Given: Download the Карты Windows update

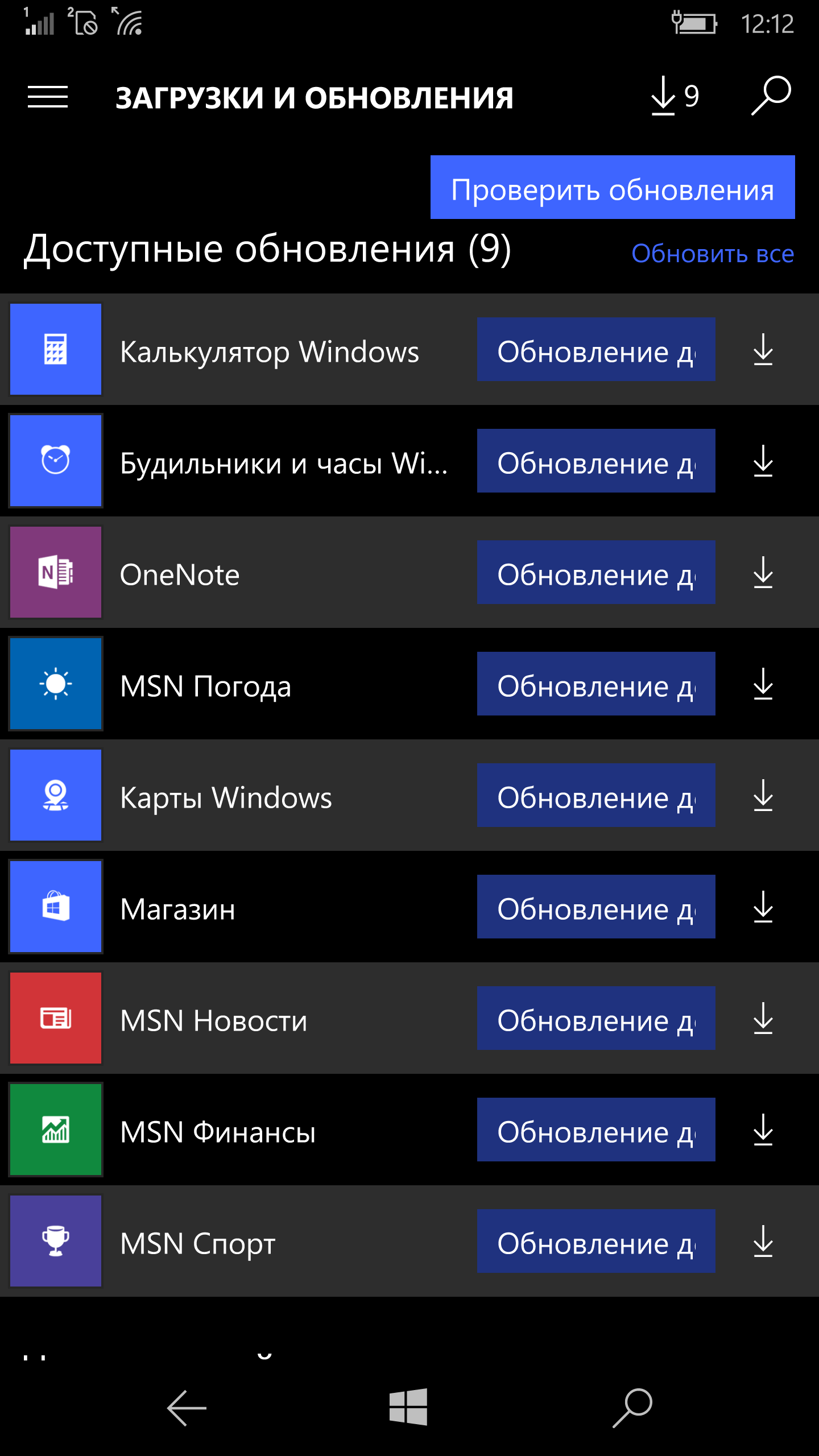Looking at the screenshot, I should point(763,795).
